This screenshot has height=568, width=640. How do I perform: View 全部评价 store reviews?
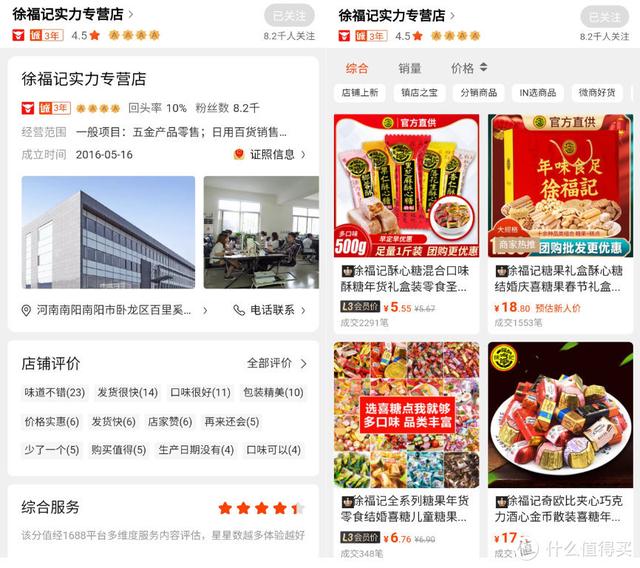[x=276, y=363]
